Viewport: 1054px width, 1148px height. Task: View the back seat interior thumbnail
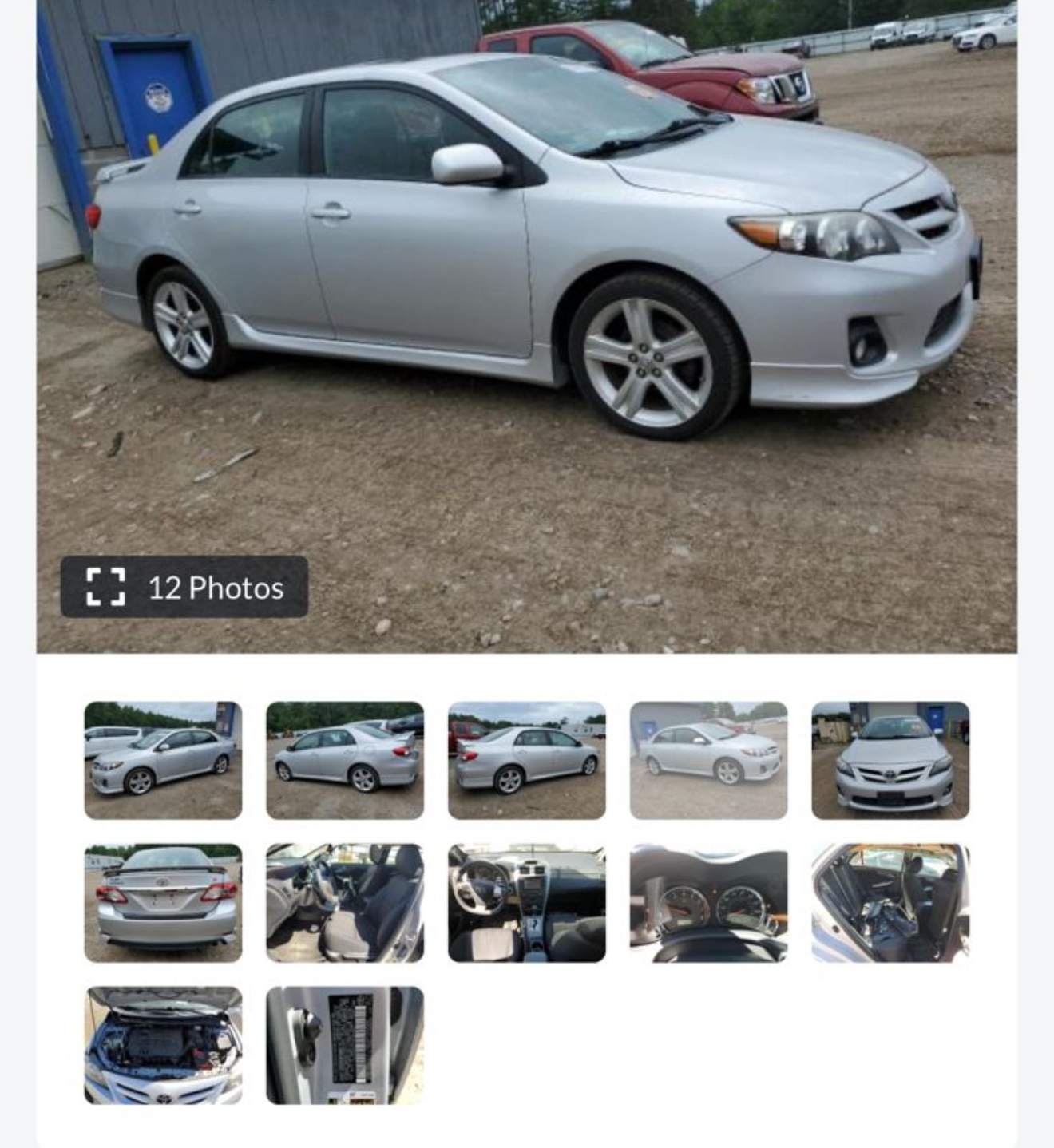coord(890,903)
